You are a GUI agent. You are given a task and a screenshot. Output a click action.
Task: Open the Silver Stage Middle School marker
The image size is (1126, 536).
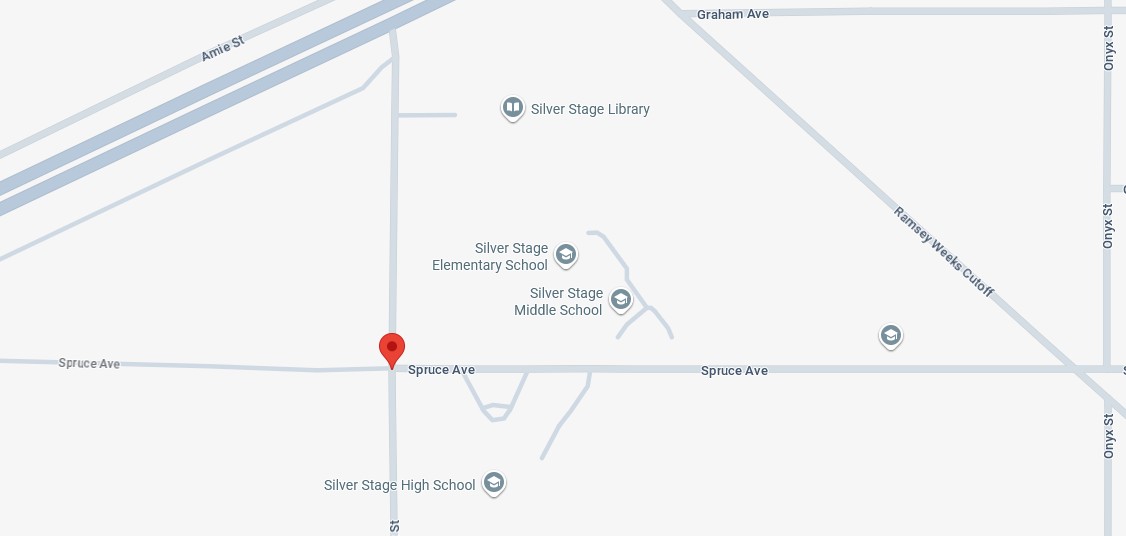pyautogui.click(x=620, y=300)
